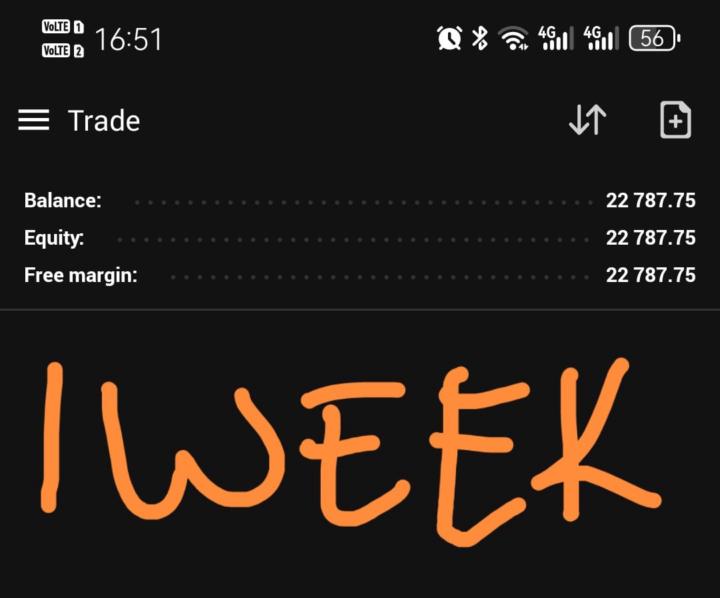Open the hamburger drawer menu
The height and width of the screenshot is (598, 720).
point(33,121)
